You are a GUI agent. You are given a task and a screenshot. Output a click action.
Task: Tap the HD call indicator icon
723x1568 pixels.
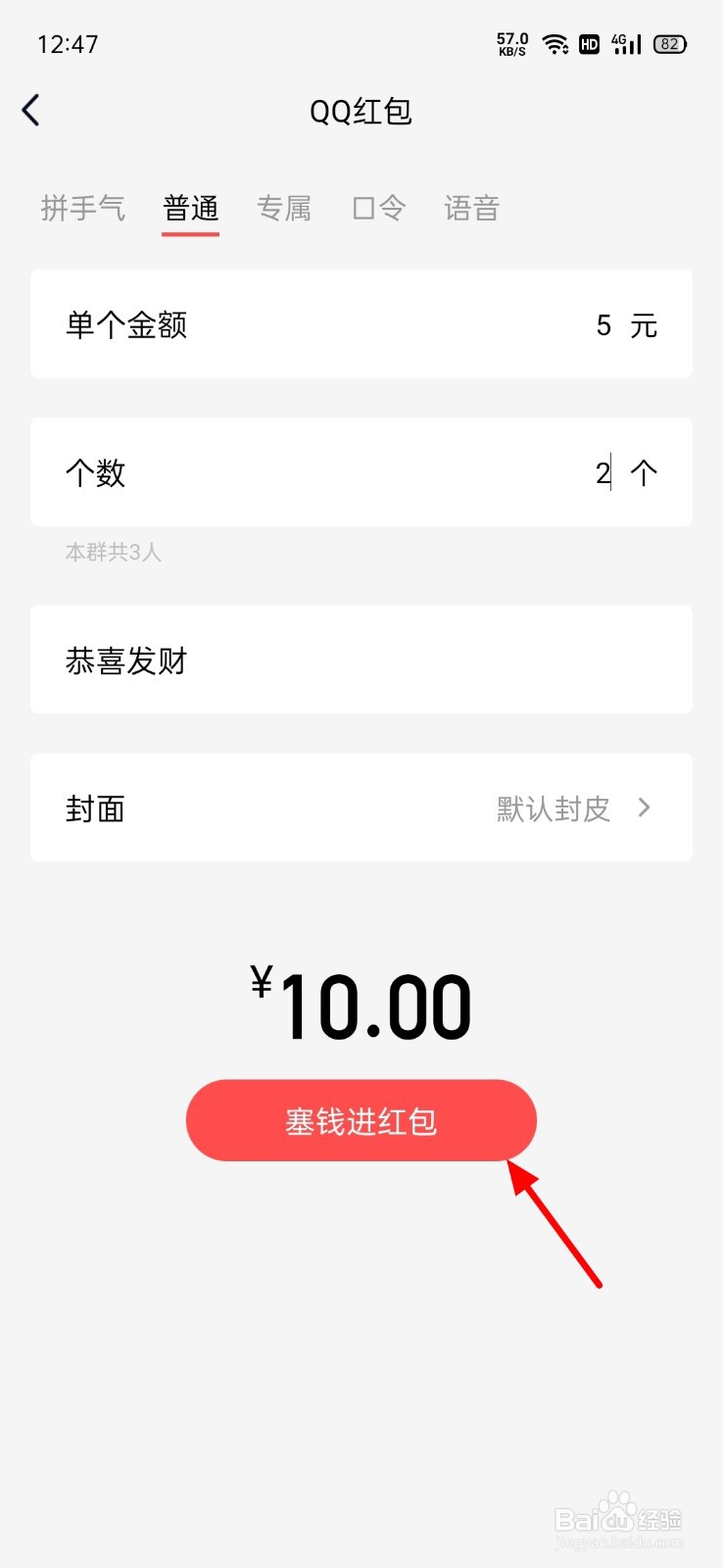click(590, 43)
